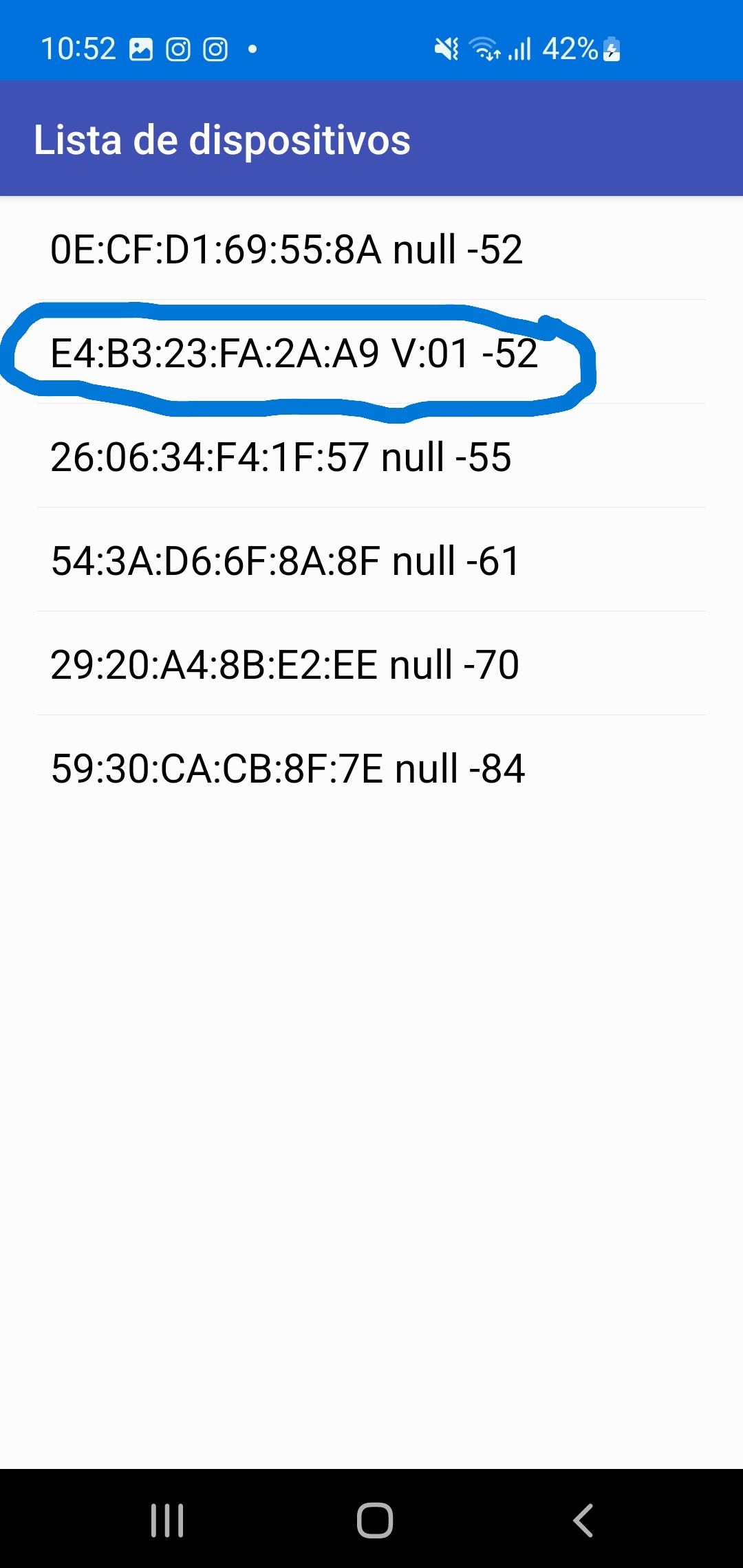Go back using the system back button

pyautogui.click(x=583, y=1520)
